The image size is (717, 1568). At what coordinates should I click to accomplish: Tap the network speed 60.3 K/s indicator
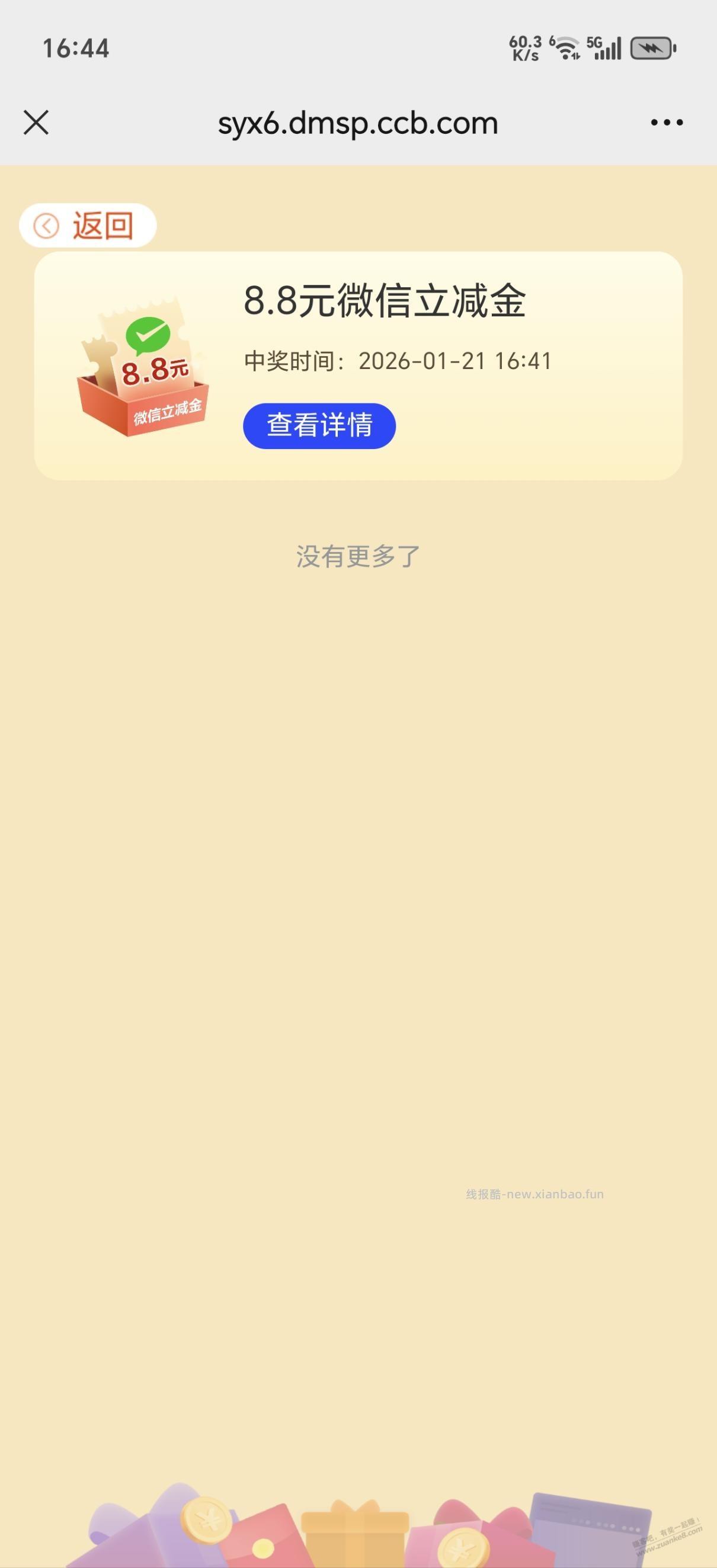click(526, 47)
